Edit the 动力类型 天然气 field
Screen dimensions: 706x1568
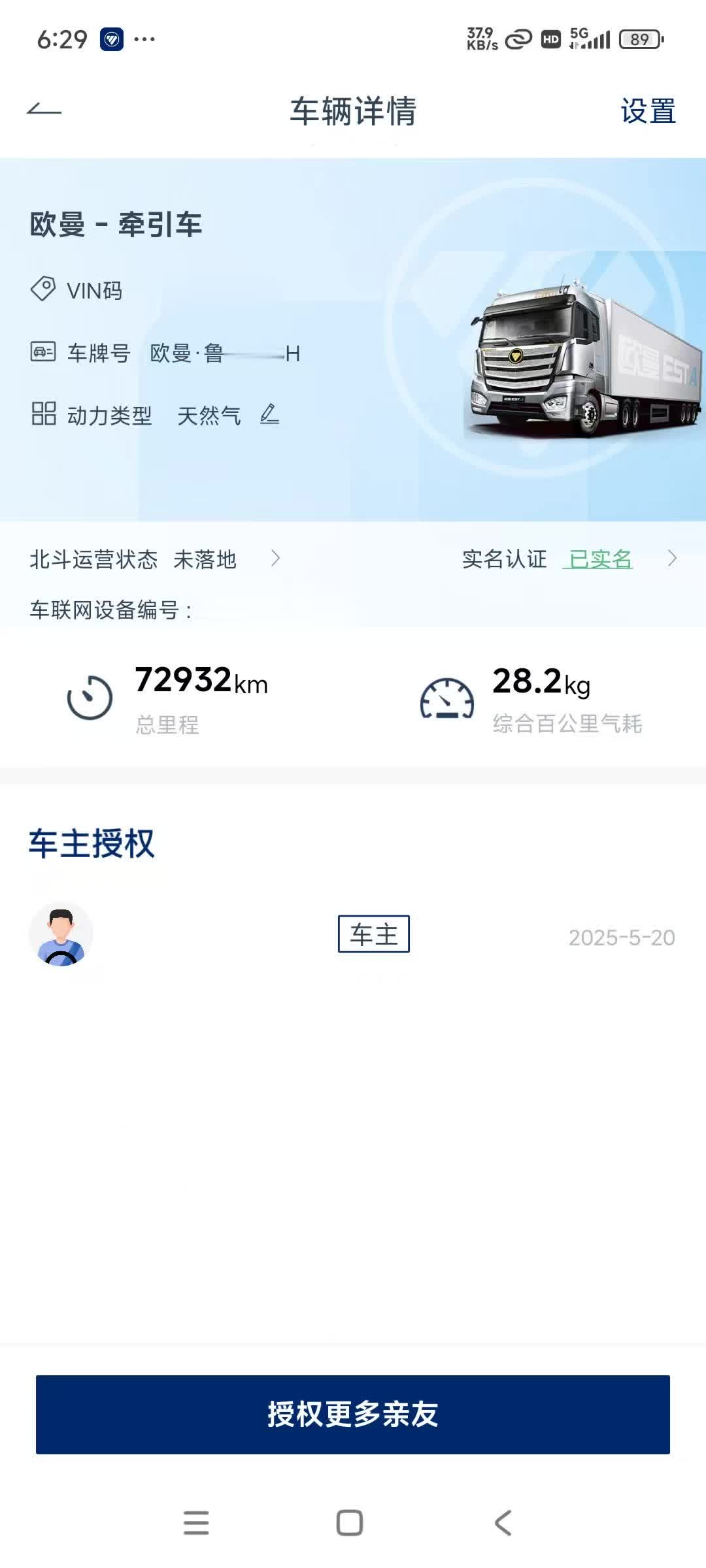point(269,415)
